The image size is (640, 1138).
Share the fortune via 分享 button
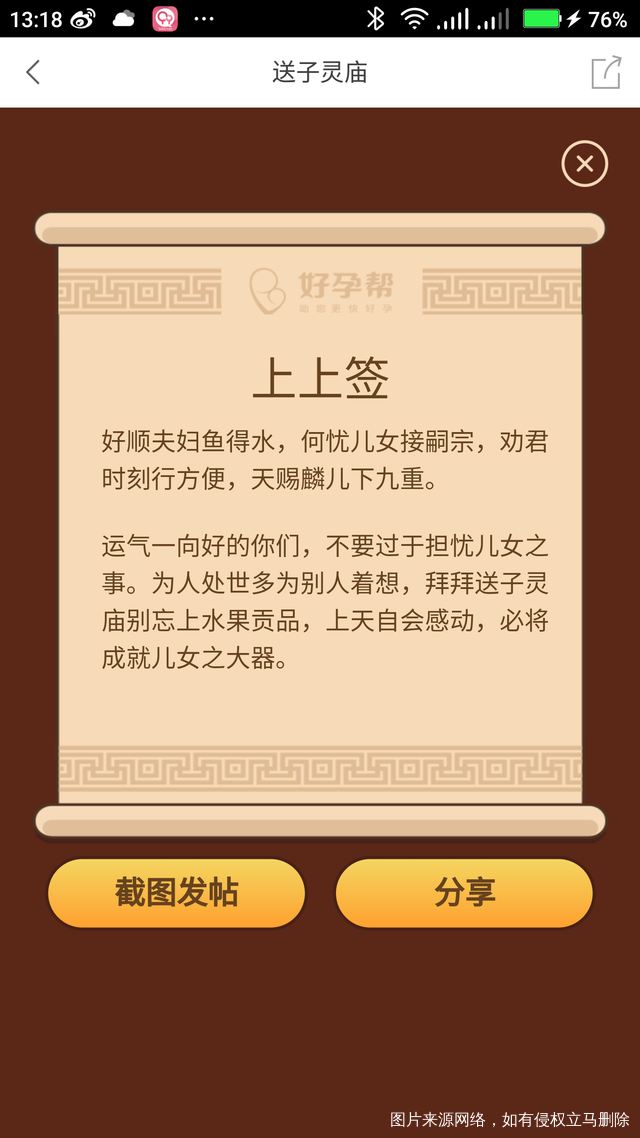click(464, 892)
